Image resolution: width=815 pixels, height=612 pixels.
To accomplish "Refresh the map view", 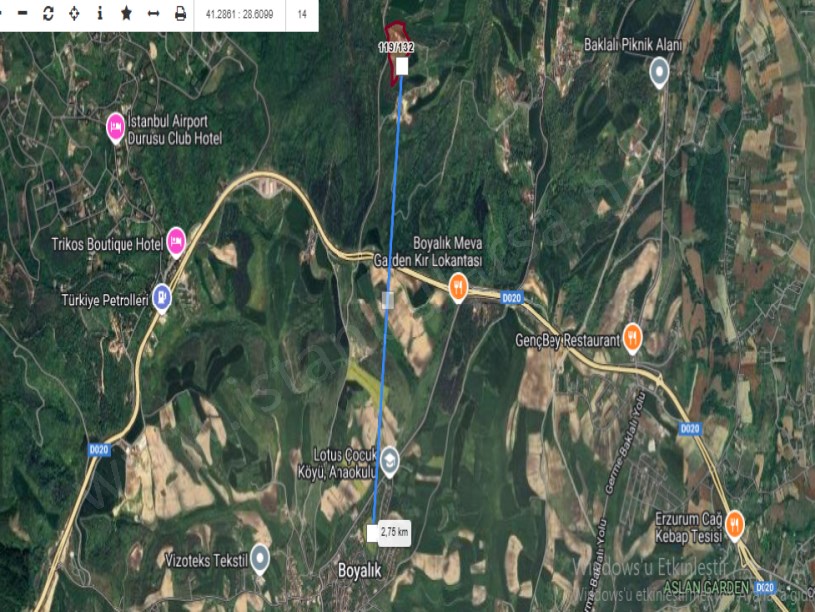I will click(48, 14).
